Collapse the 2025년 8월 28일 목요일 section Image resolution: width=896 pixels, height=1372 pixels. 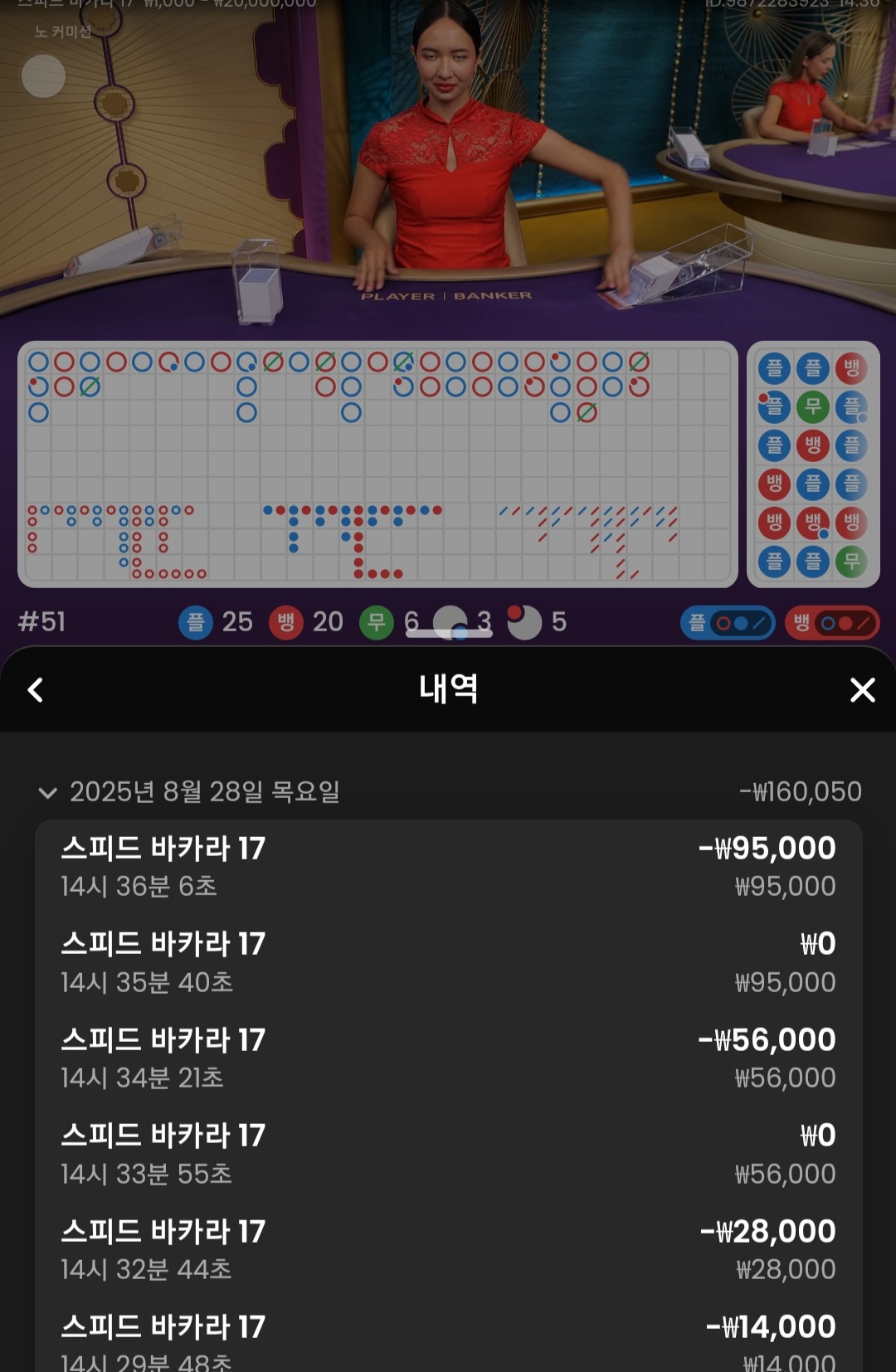(x=47, y=793)
